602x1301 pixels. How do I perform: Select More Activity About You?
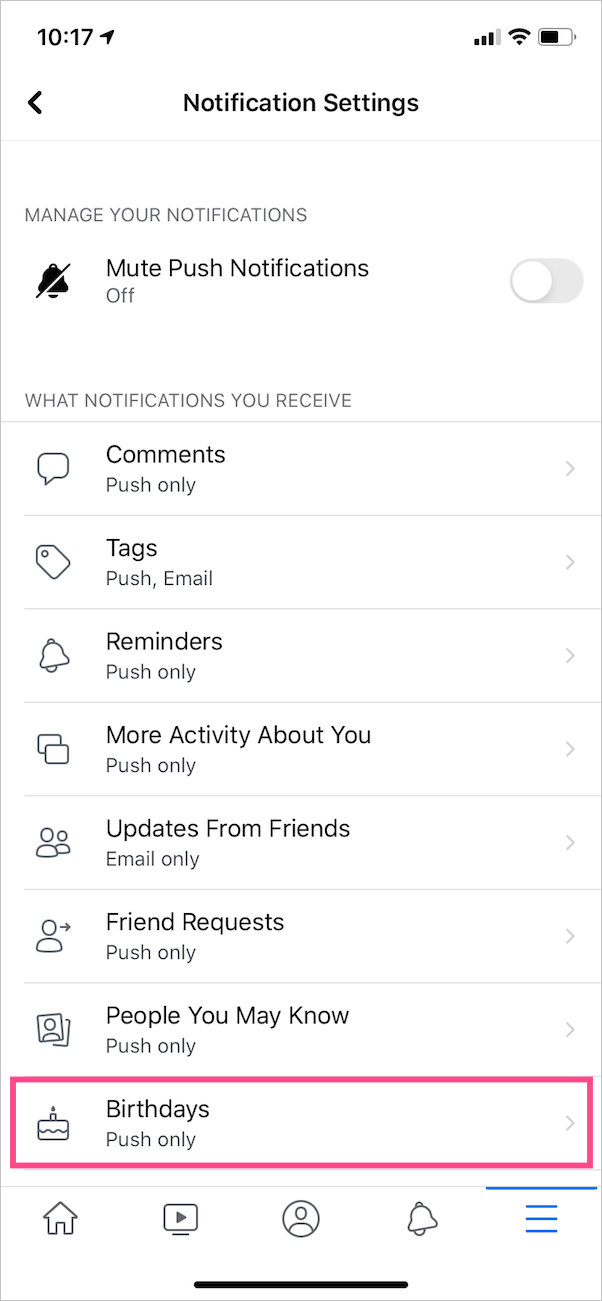tap(300, 749)
